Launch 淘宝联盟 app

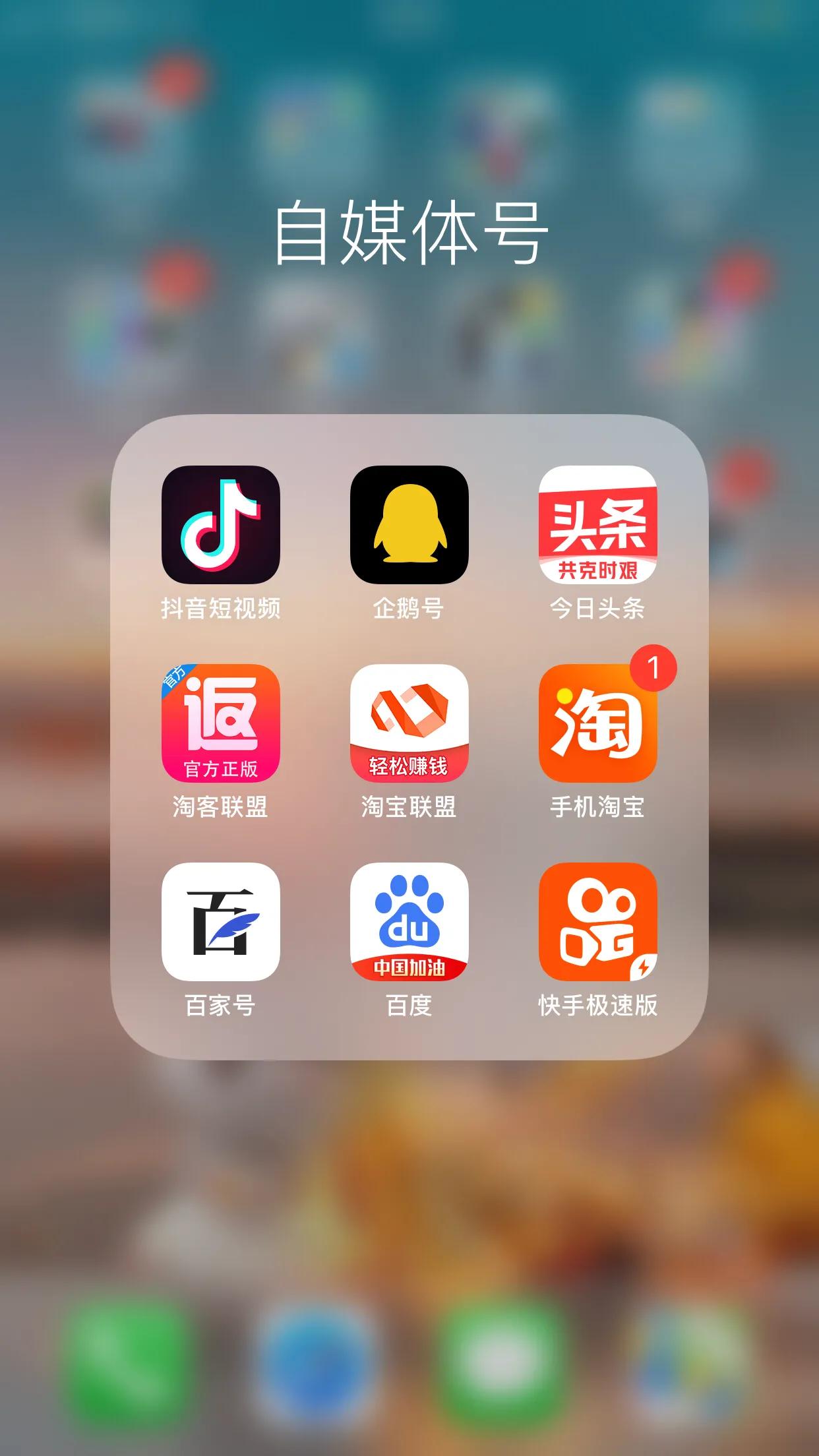(x=409, y=723)
